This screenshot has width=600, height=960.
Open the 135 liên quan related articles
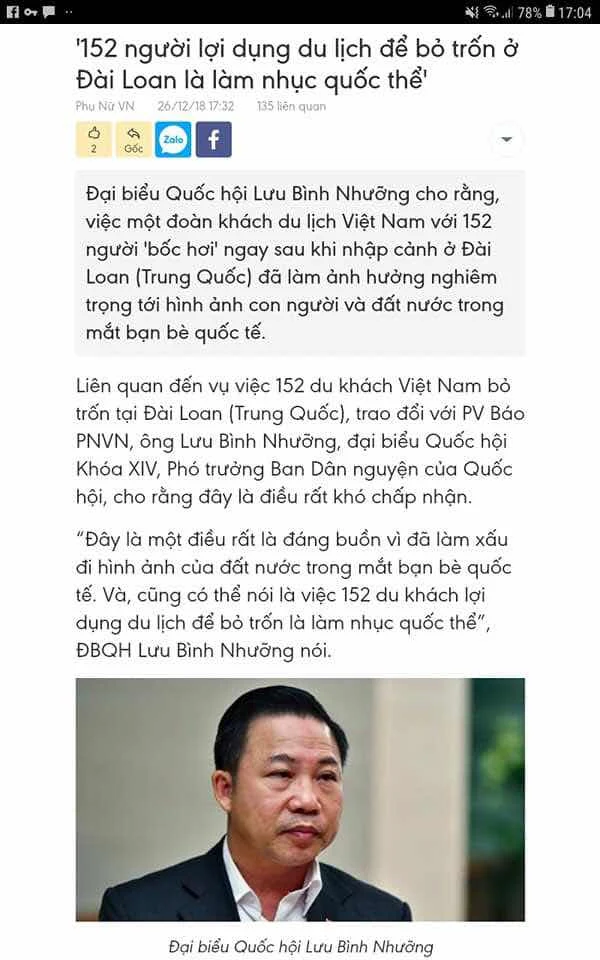point(291,106)
